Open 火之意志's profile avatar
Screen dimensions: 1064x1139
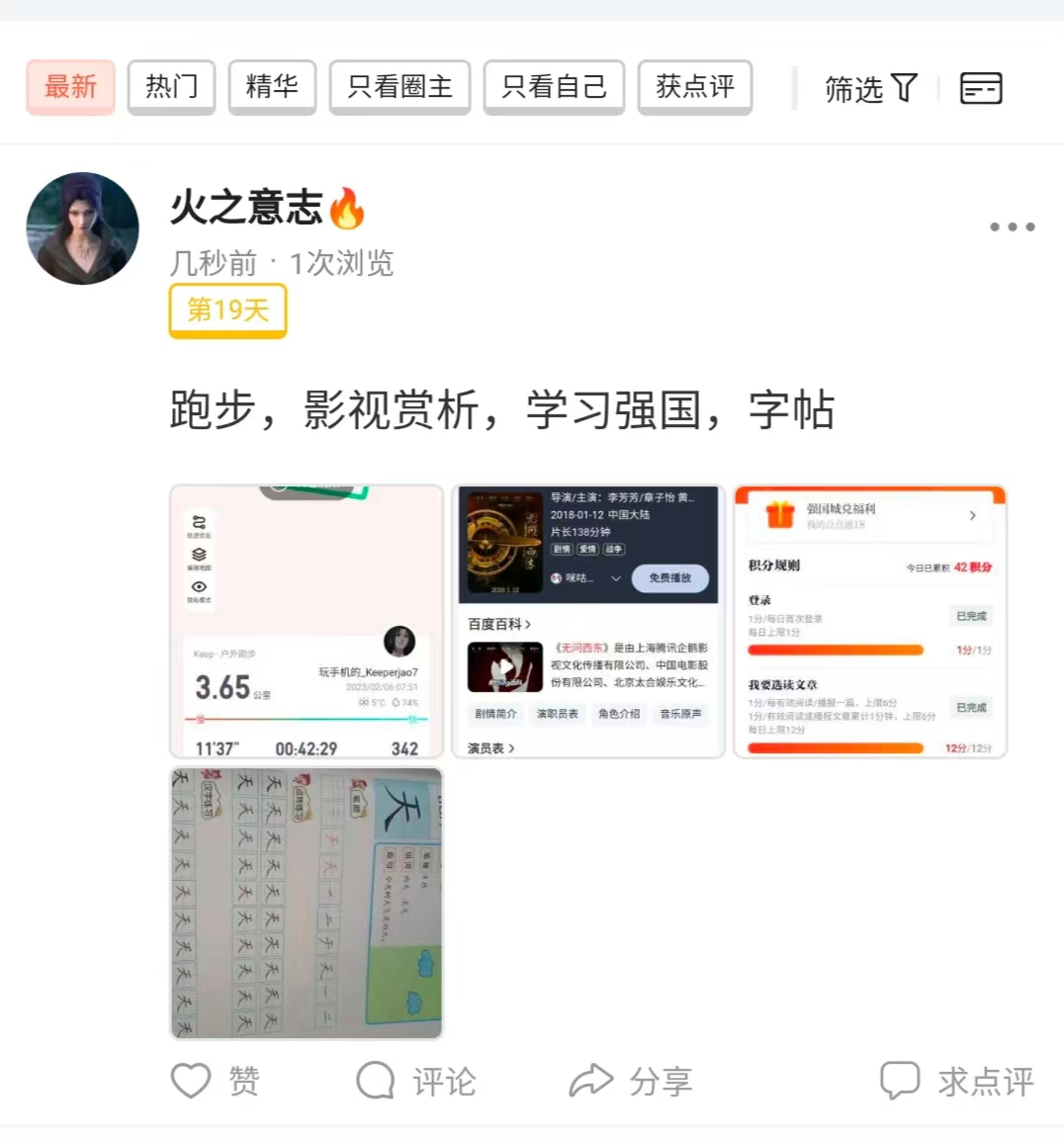(x=82, y=228)
